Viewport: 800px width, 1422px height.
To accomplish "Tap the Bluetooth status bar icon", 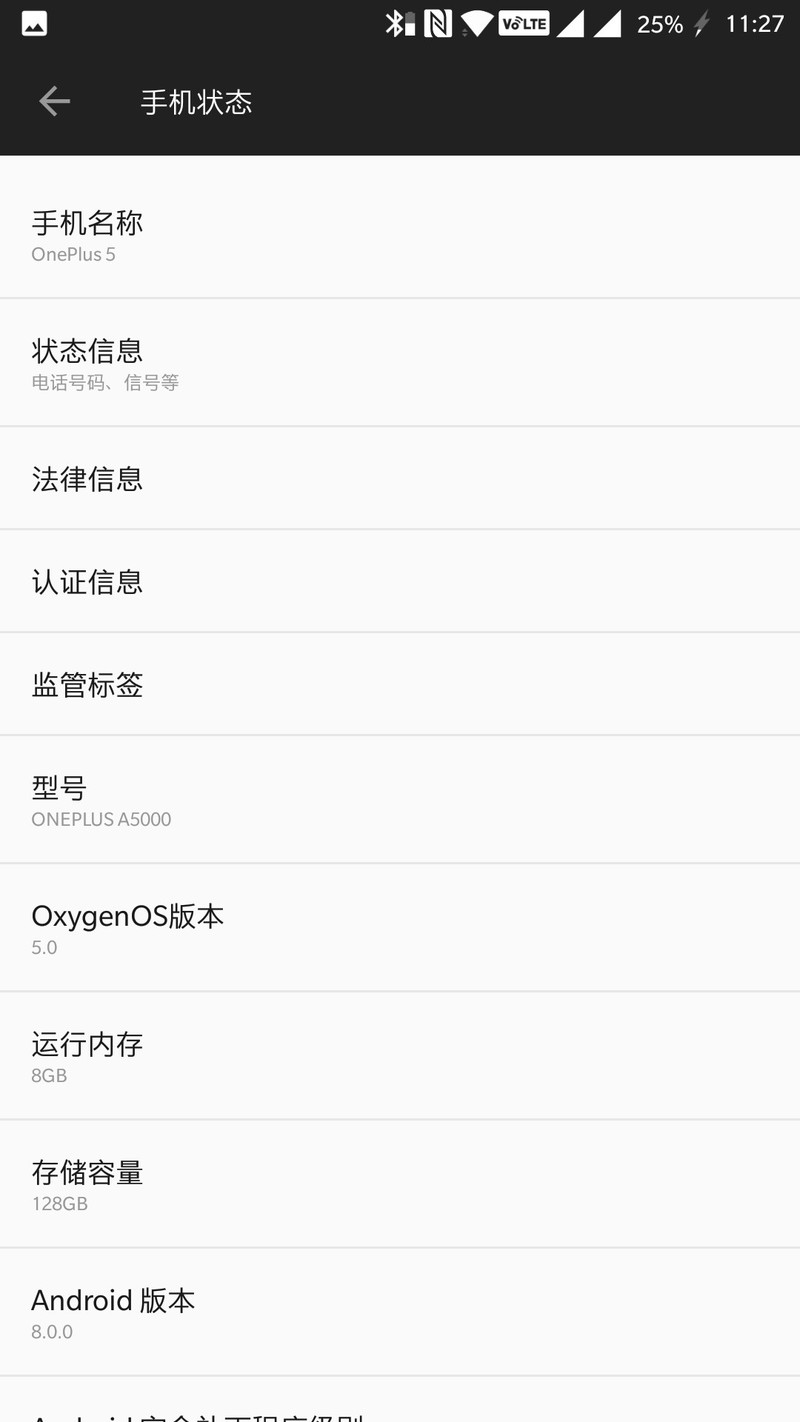I will pos(398,23).
